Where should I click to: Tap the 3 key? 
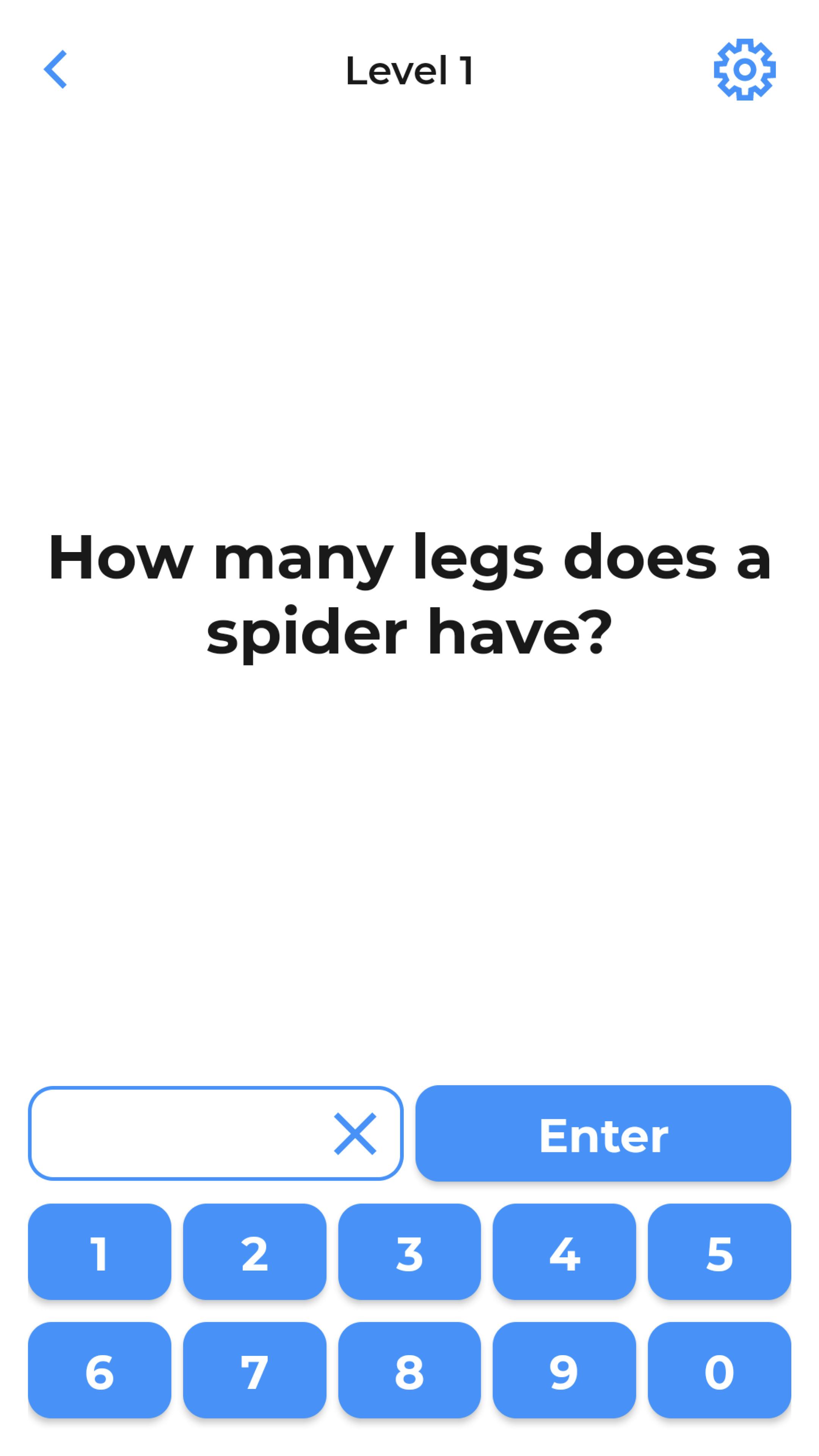[x=409, y=1252]
